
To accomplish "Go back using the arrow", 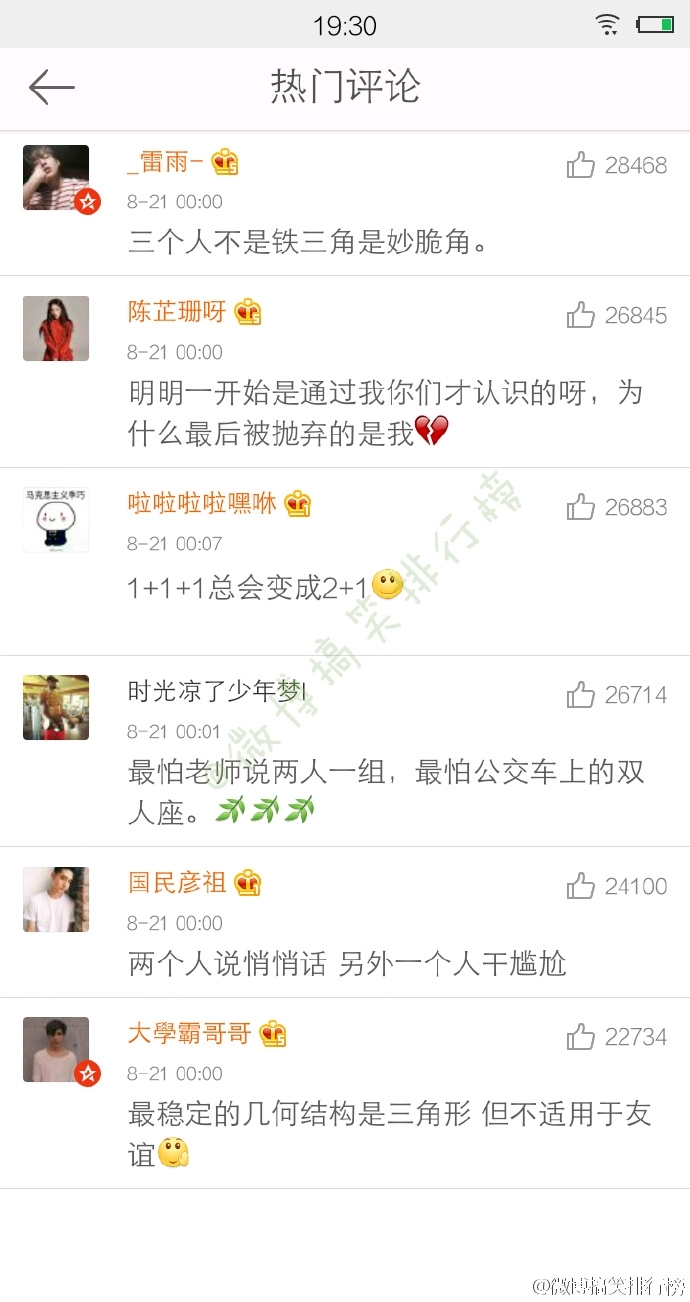I will coord(52,87).
